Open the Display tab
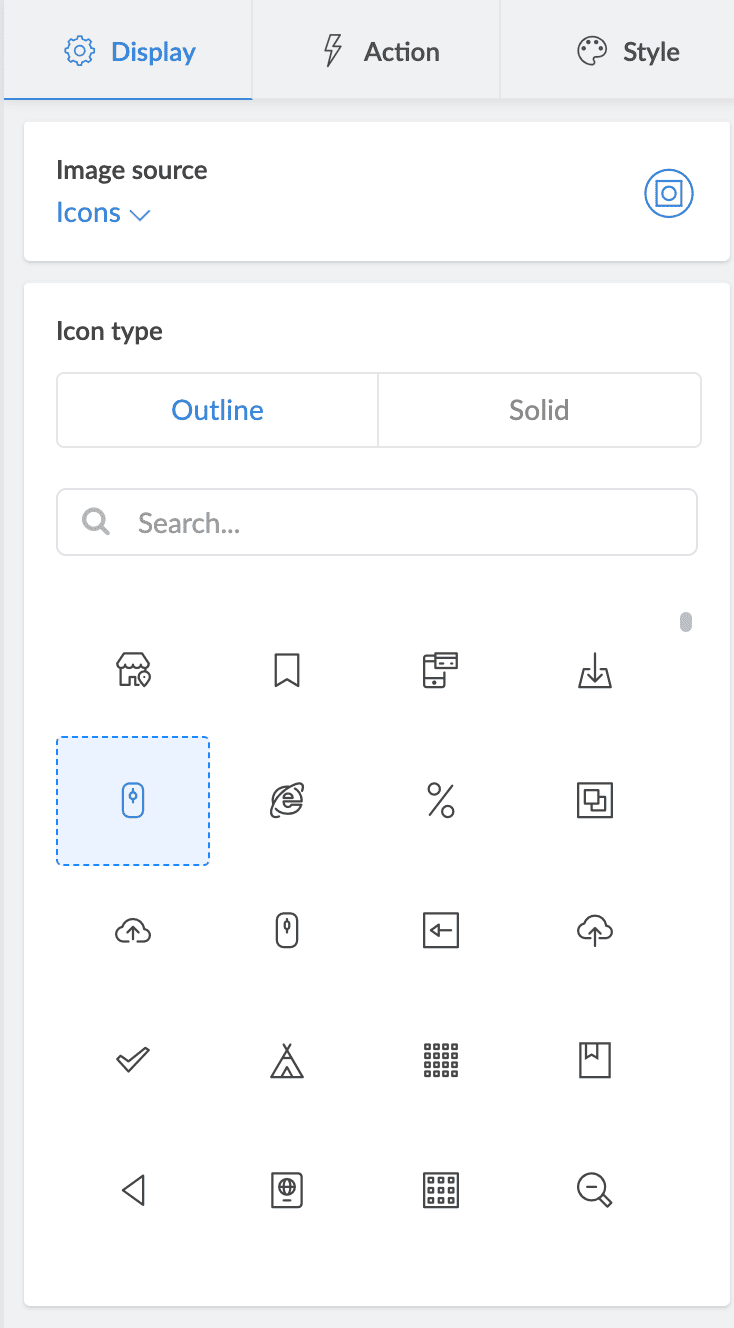 [130, 52]
